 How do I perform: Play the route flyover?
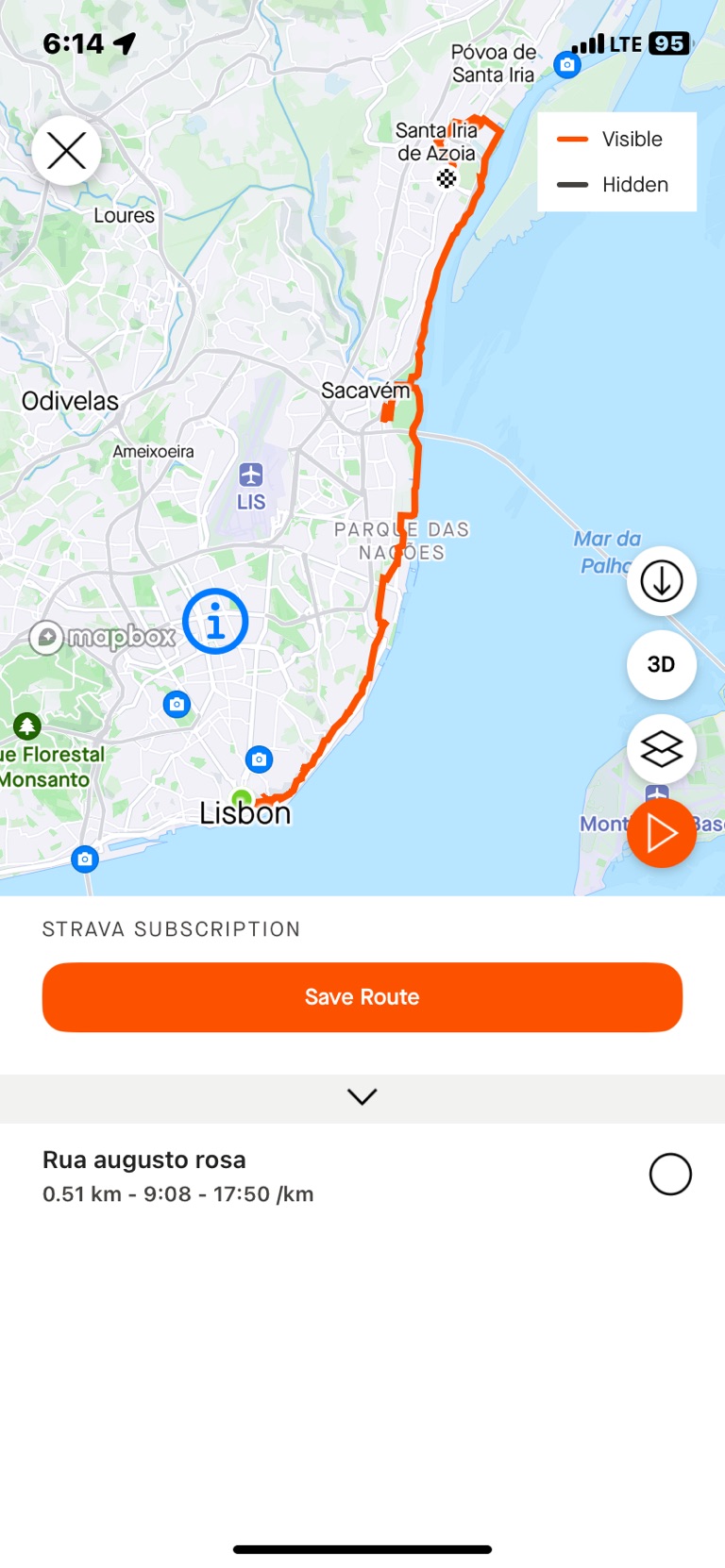(661, 833)
